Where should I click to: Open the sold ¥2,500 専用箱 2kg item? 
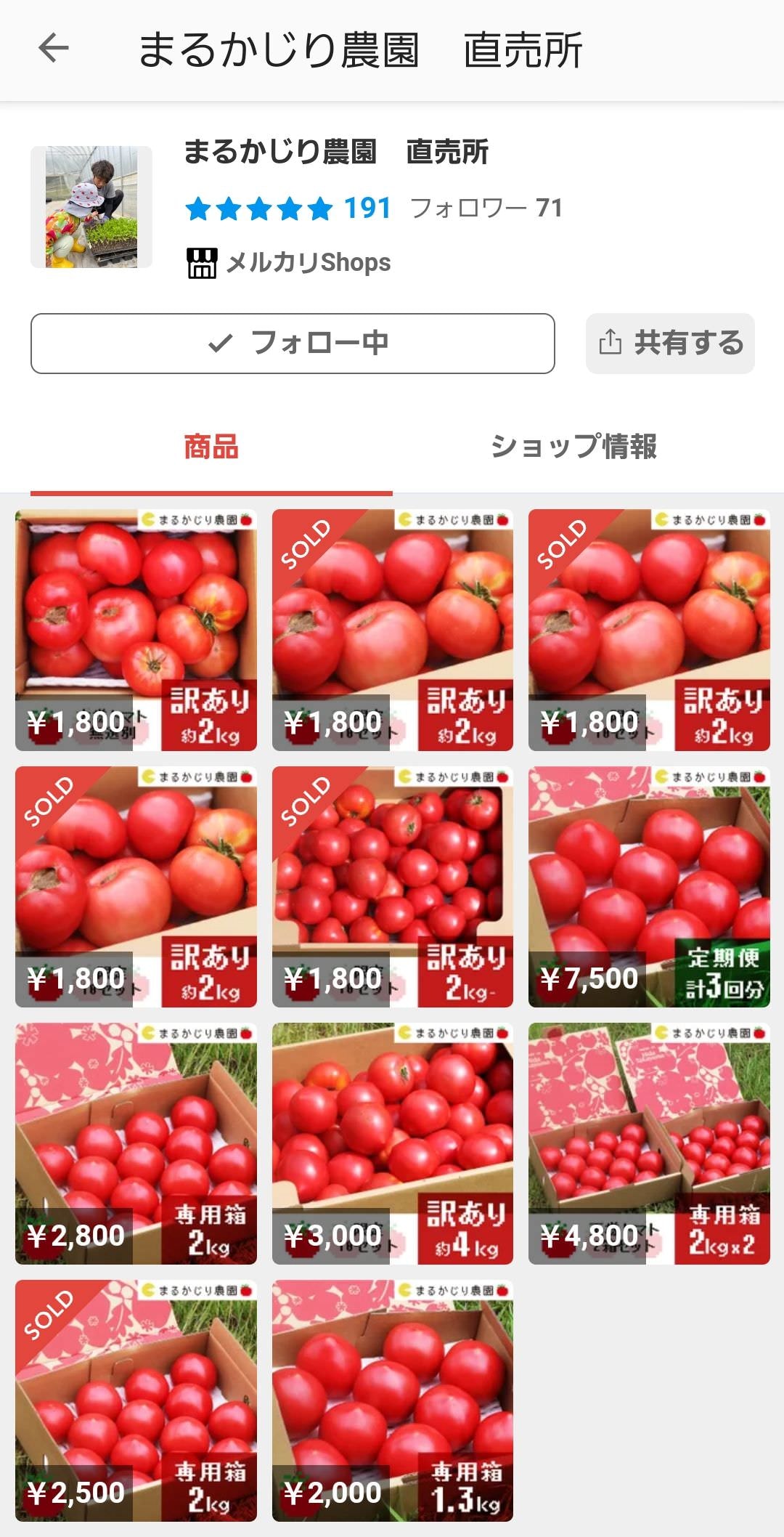click(136, 1400)
